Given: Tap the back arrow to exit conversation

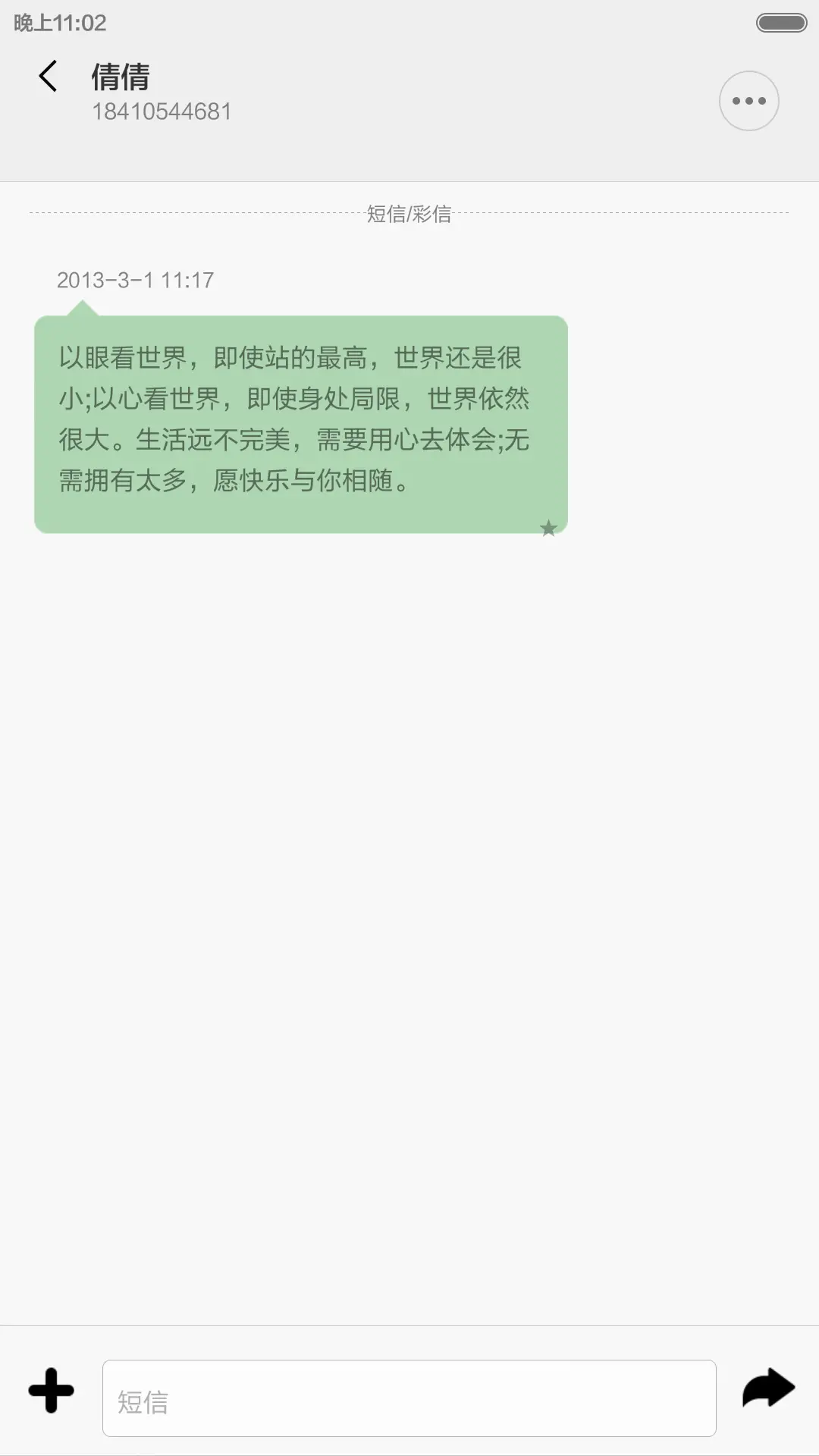Looking at the screenshot, I should 49,76.
